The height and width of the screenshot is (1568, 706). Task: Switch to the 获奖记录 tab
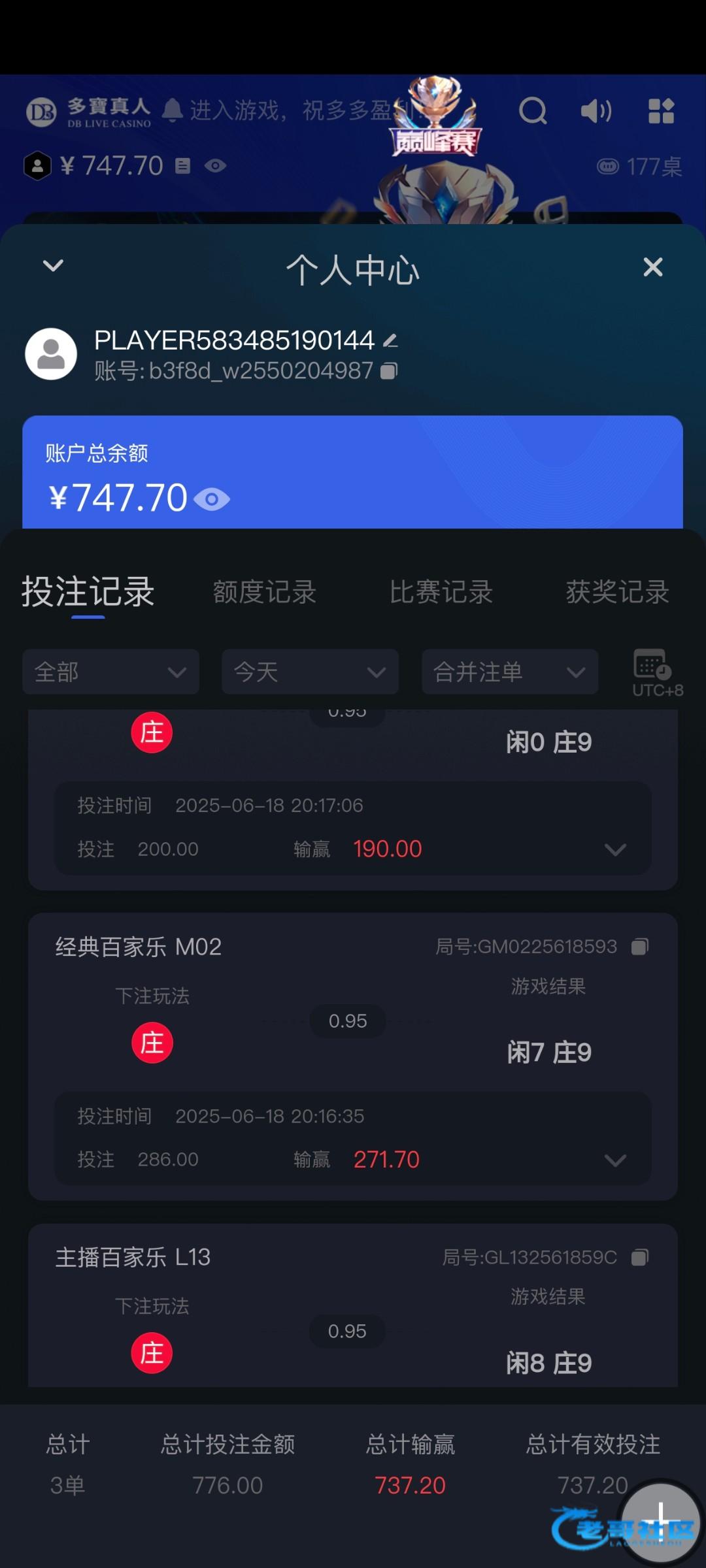[x=617, y=592]
